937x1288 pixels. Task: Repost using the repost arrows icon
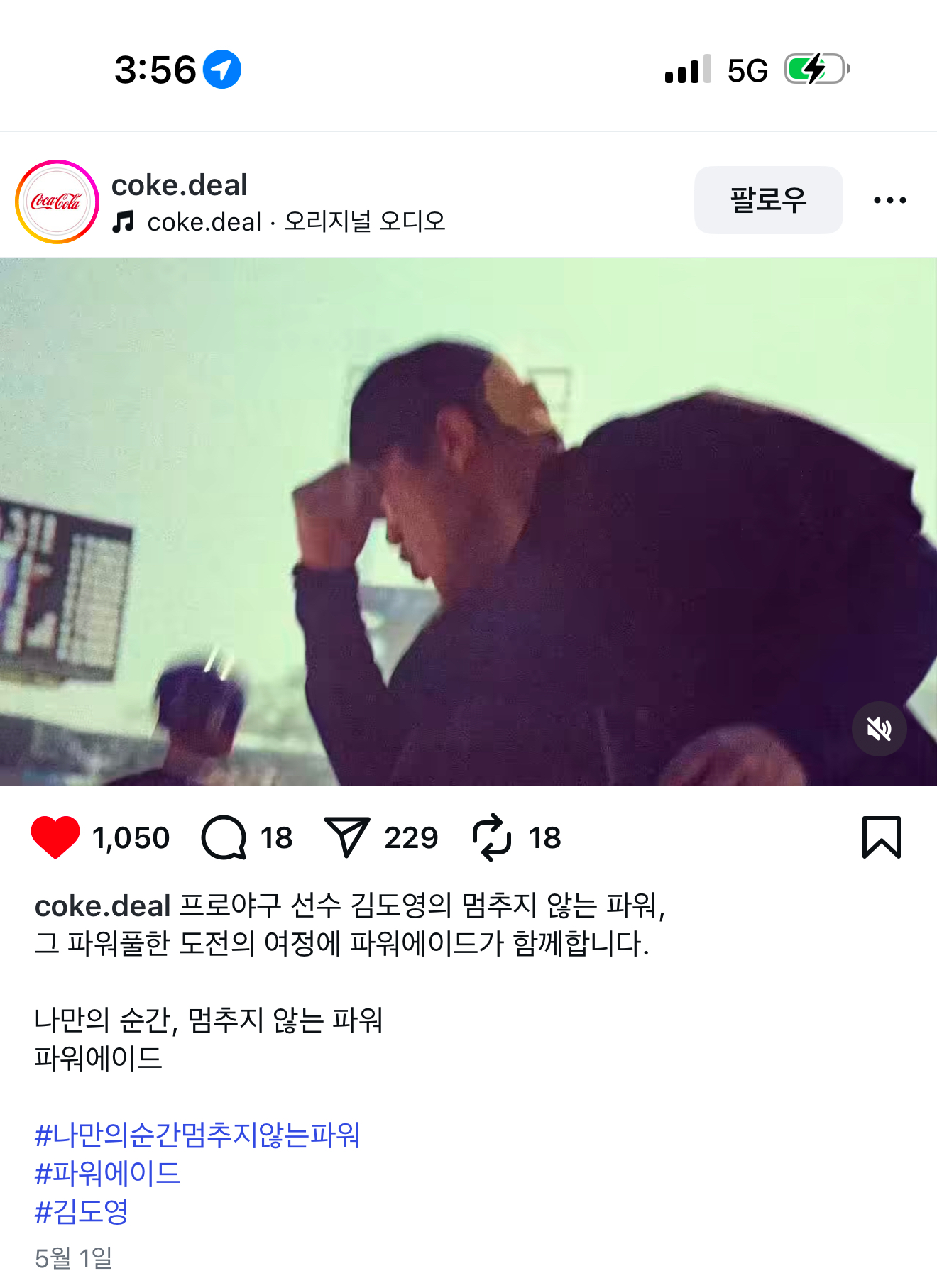pos(491,837)
